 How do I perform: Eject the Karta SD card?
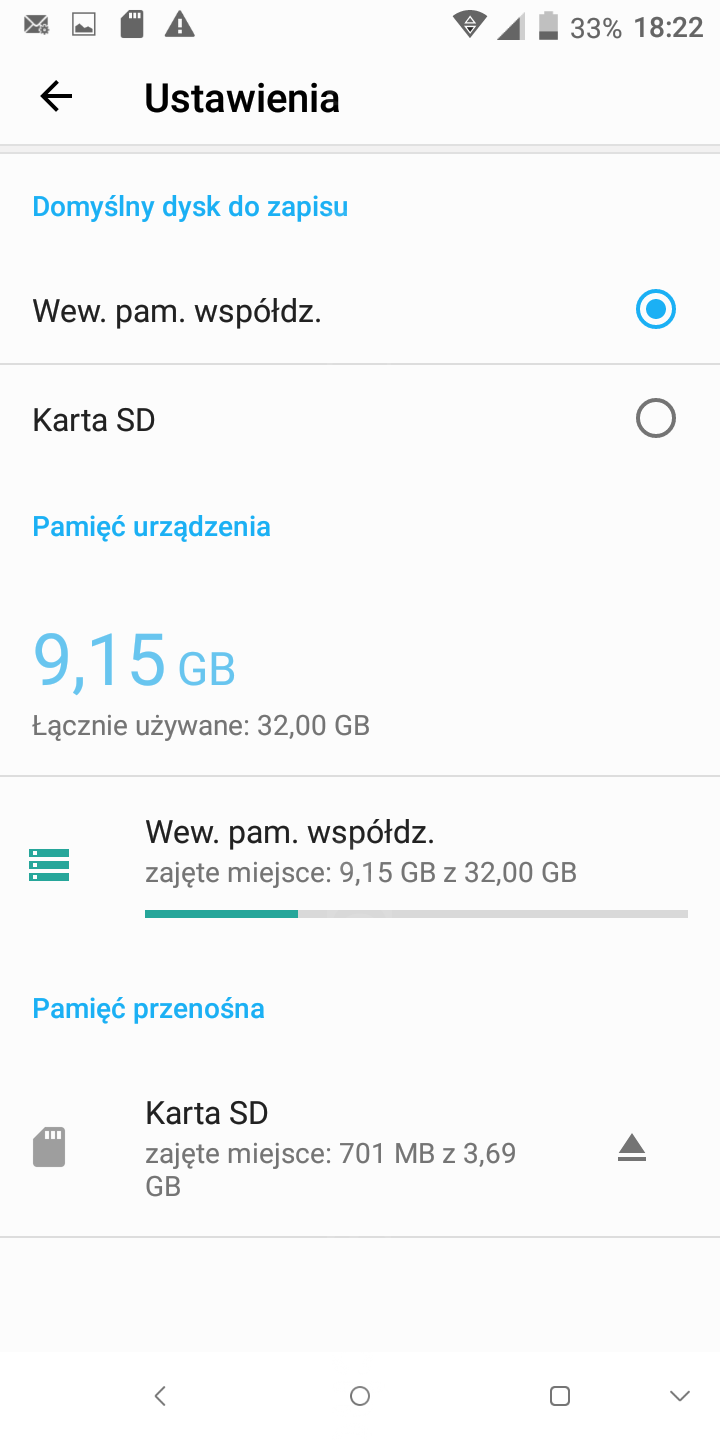point(632,1148)
